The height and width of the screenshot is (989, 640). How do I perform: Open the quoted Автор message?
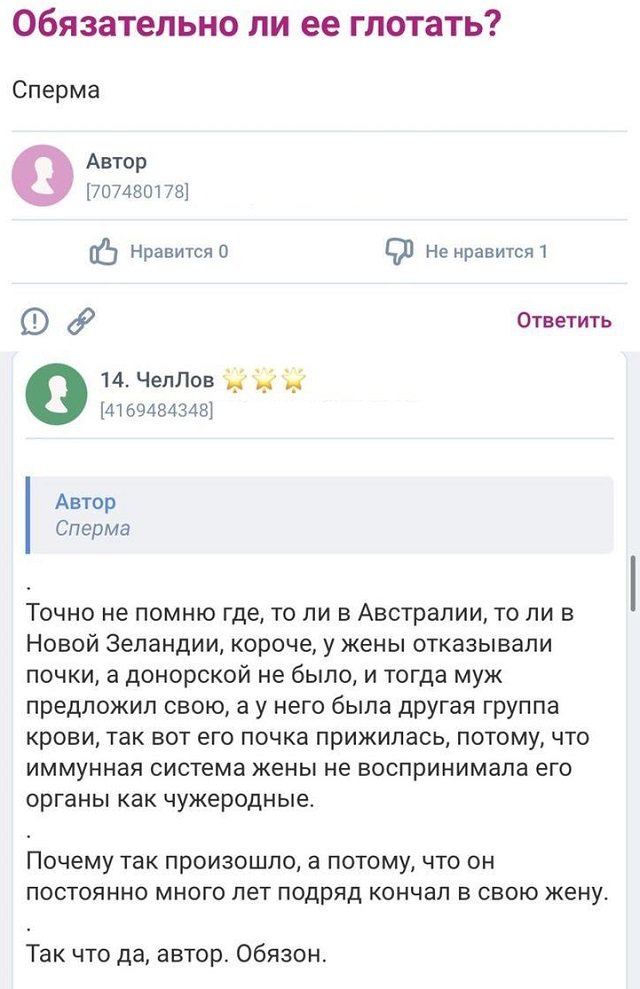[x=320, y=514]
